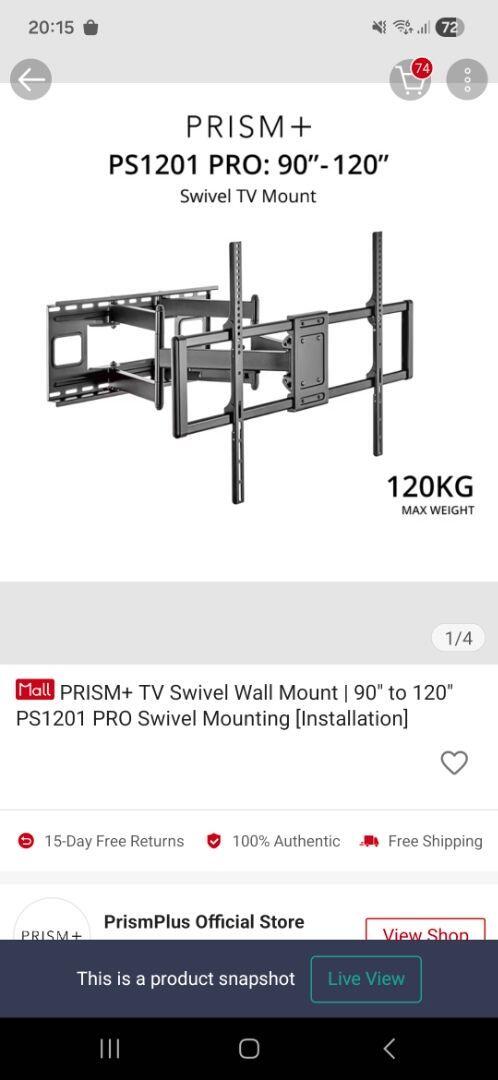Tap the system home button
Viewport: 498px width, 1080px height.
tap(249, 1048)
